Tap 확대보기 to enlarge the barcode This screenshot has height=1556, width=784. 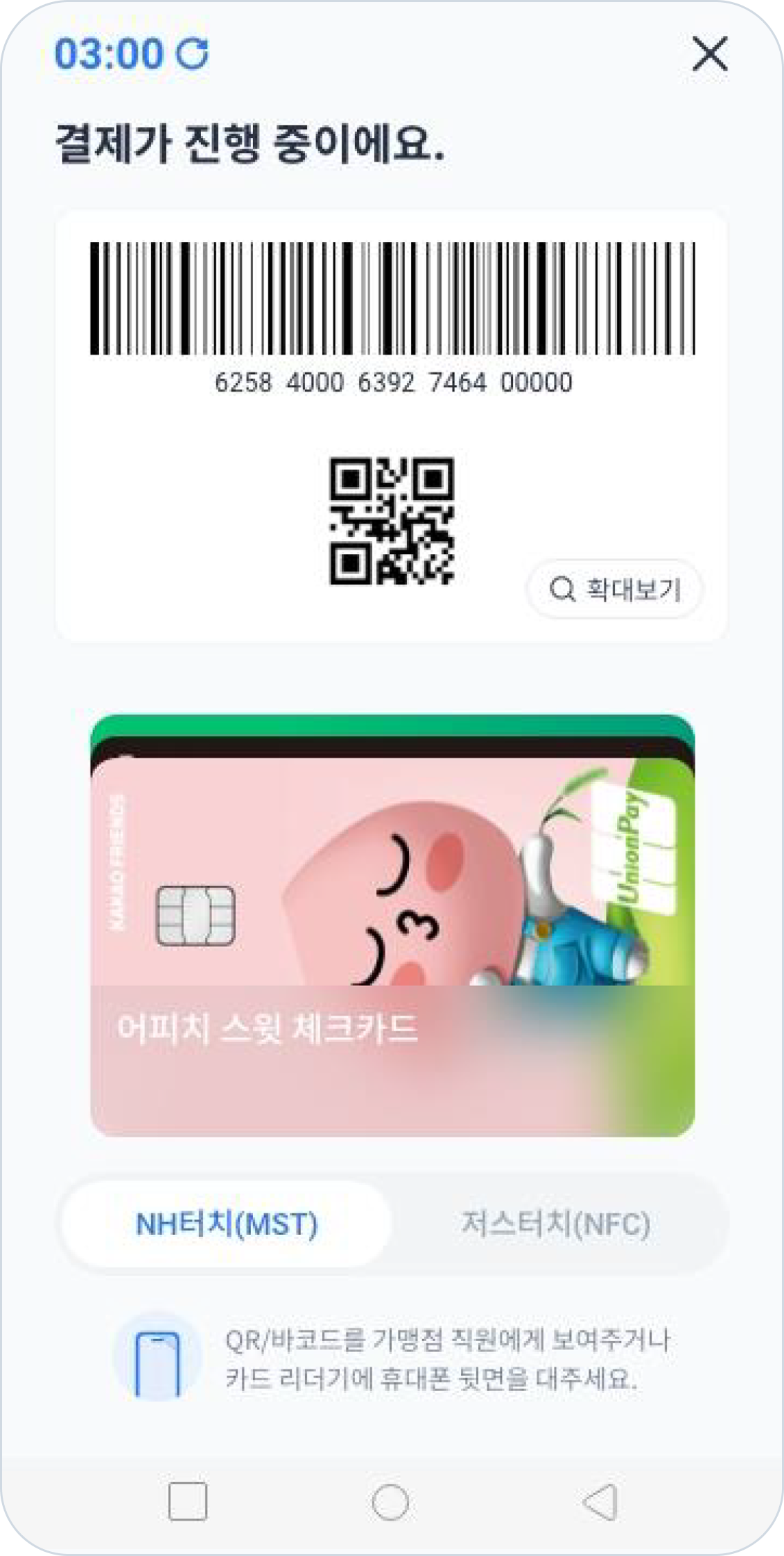615,589
